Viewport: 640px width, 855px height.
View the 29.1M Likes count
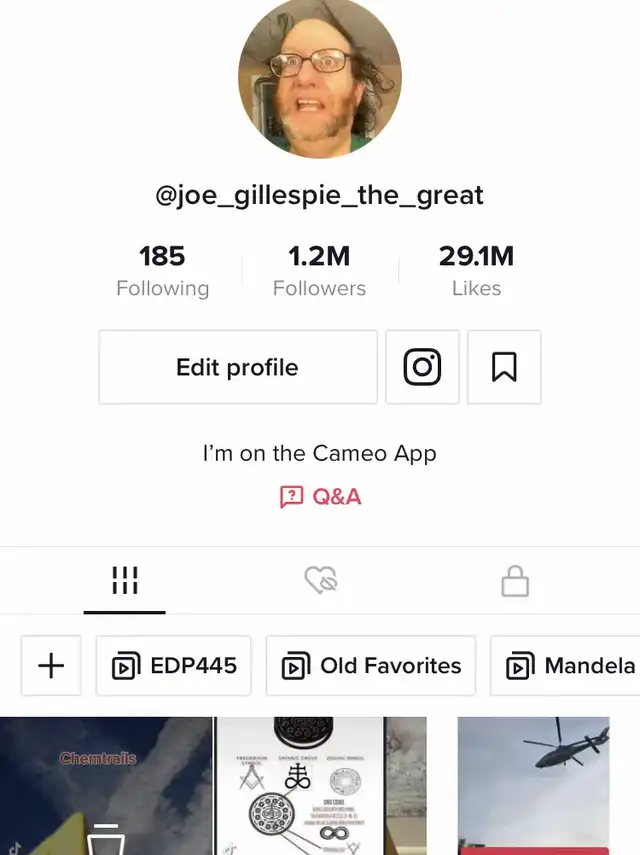pyautogui.click(x=476, y=271)
